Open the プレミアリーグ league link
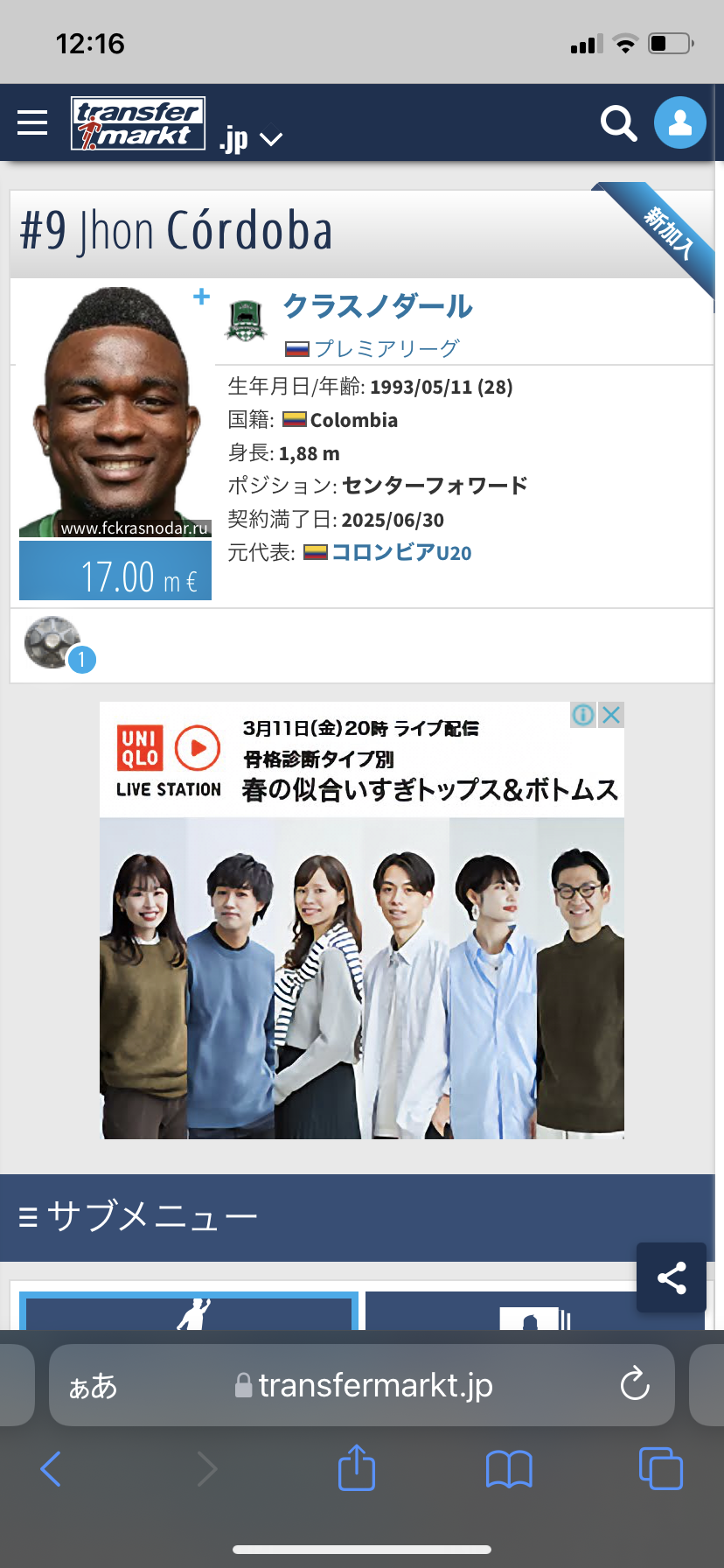724x1568 pixels. coord(386,348)
